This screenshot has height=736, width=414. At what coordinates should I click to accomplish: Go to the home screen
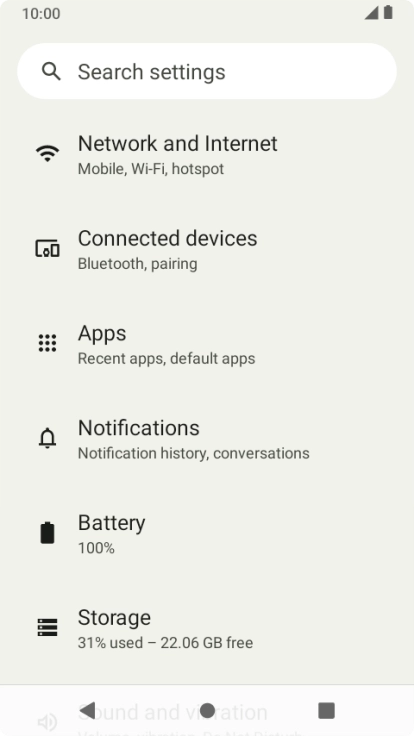(207, 711)
